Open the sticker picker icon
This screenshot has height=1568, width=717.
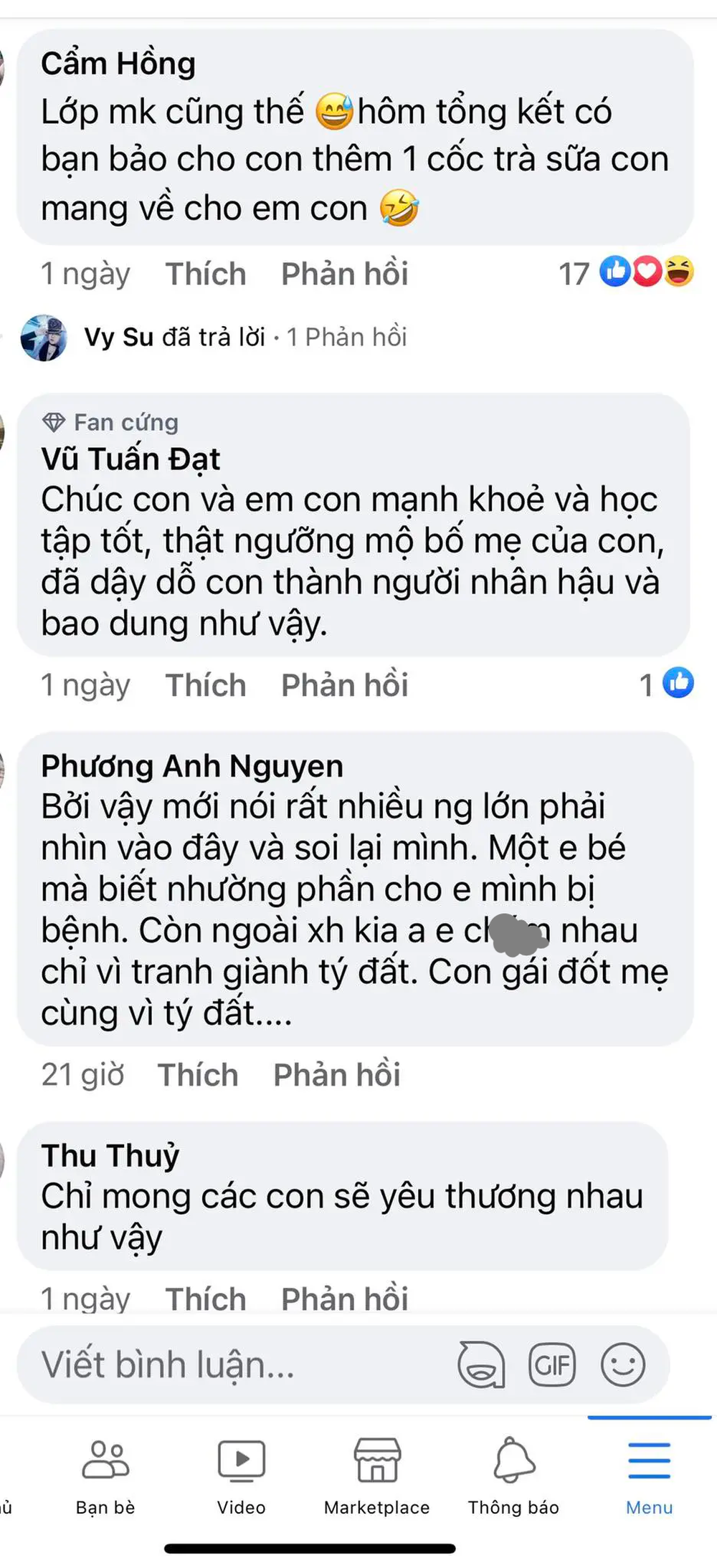point(481,1364)
